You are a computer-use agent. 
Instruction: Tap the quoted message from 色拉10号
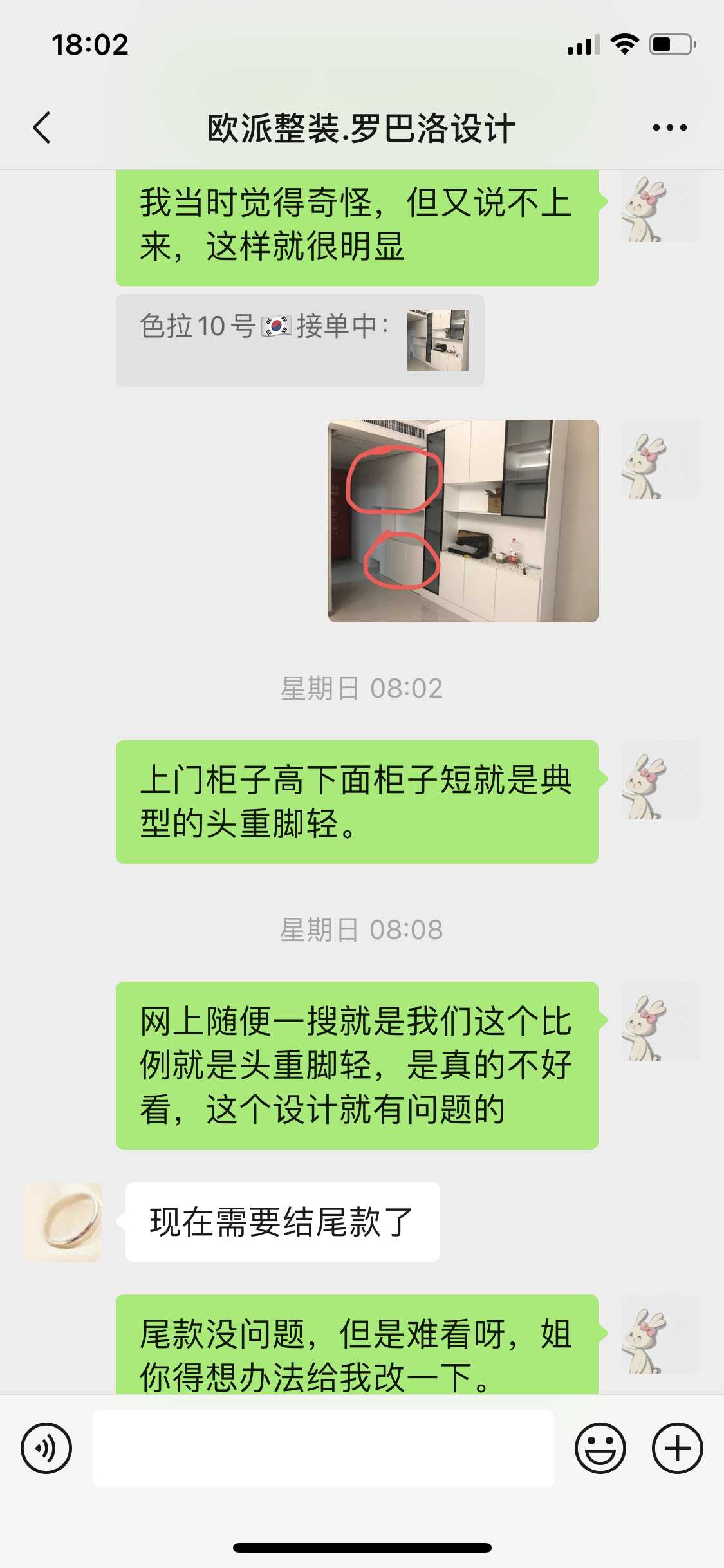point(300,340)
